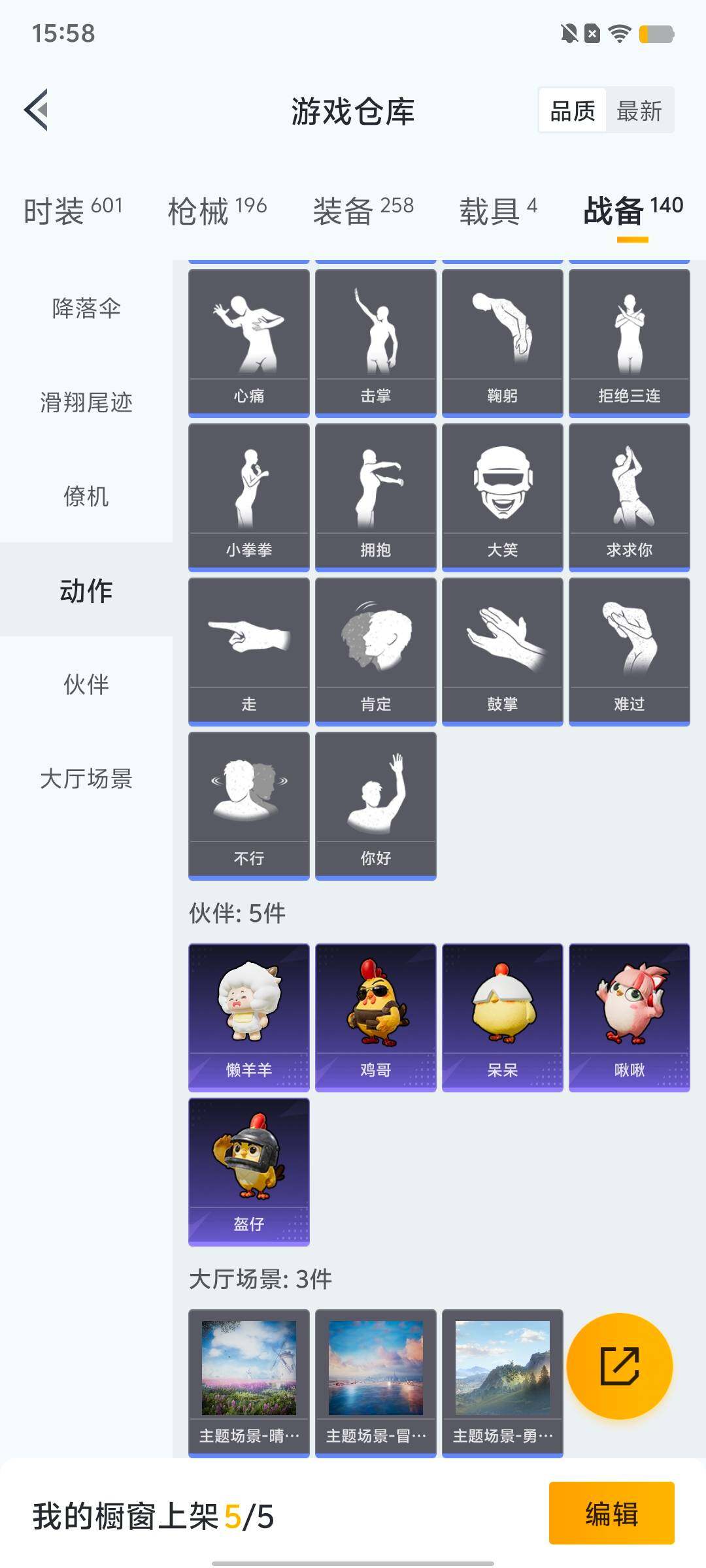
Task: Open the 载具 tab
Action: (498, 210)
